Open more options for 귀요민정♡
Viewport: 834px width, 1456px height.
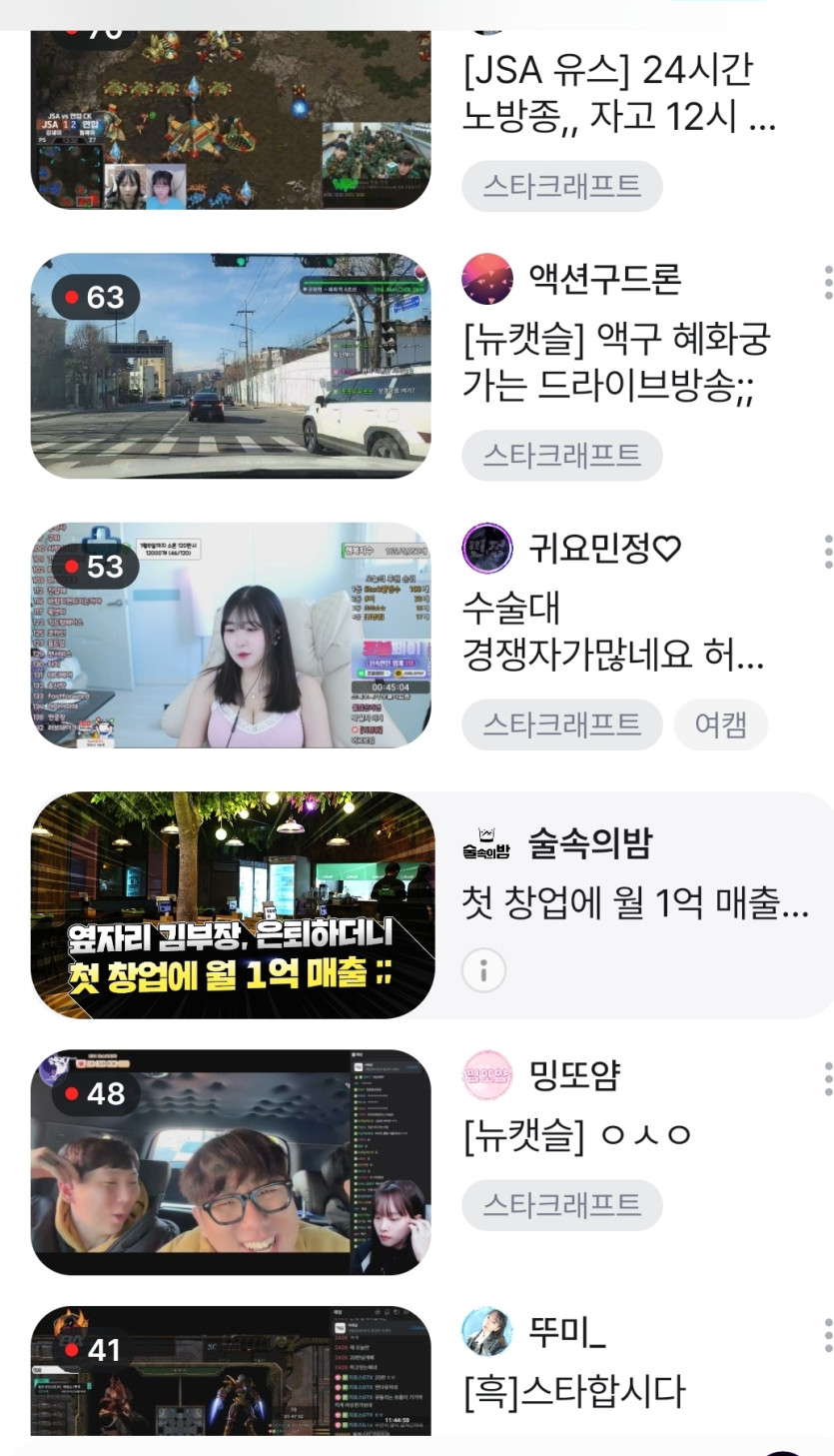pos(827,552)
